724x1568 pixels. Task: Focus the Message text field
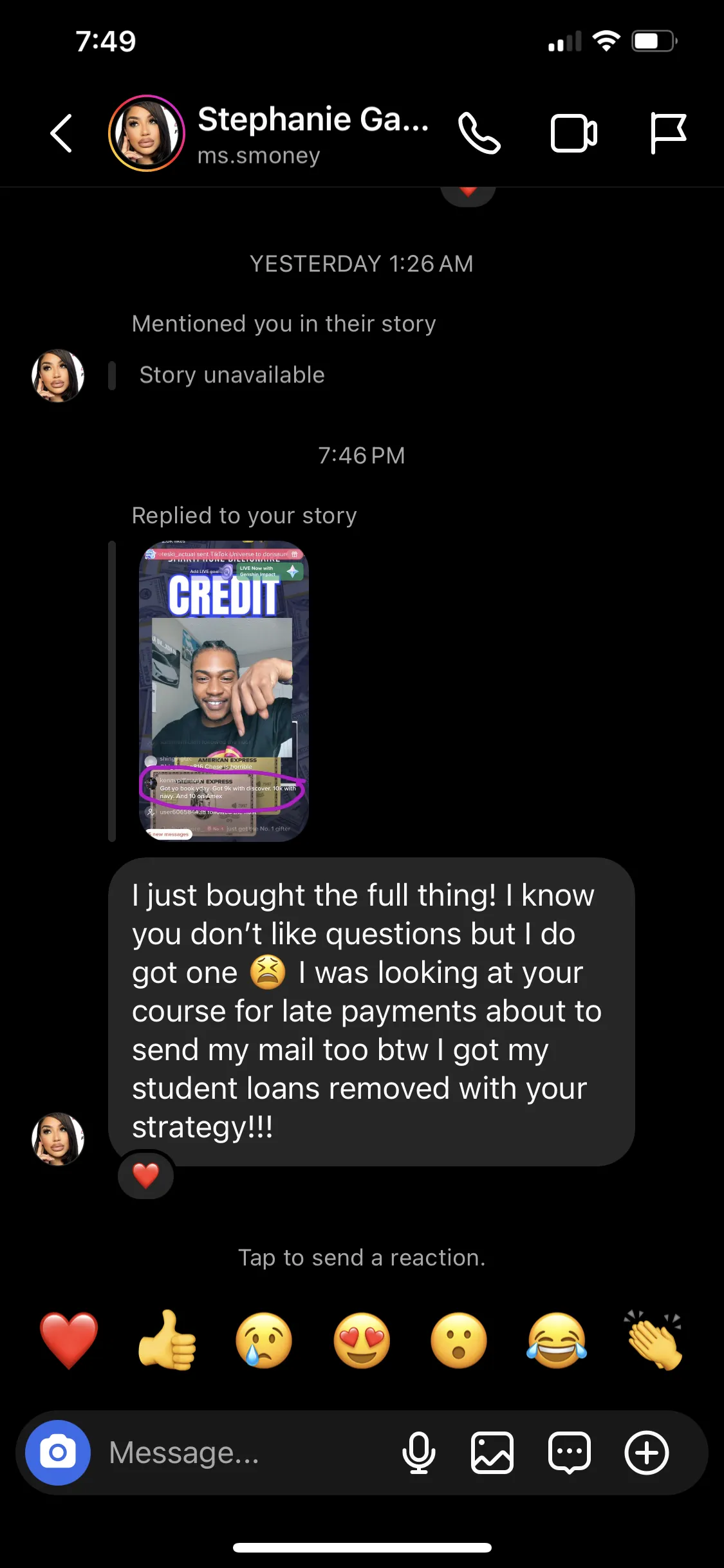(x=245, y=1453)
